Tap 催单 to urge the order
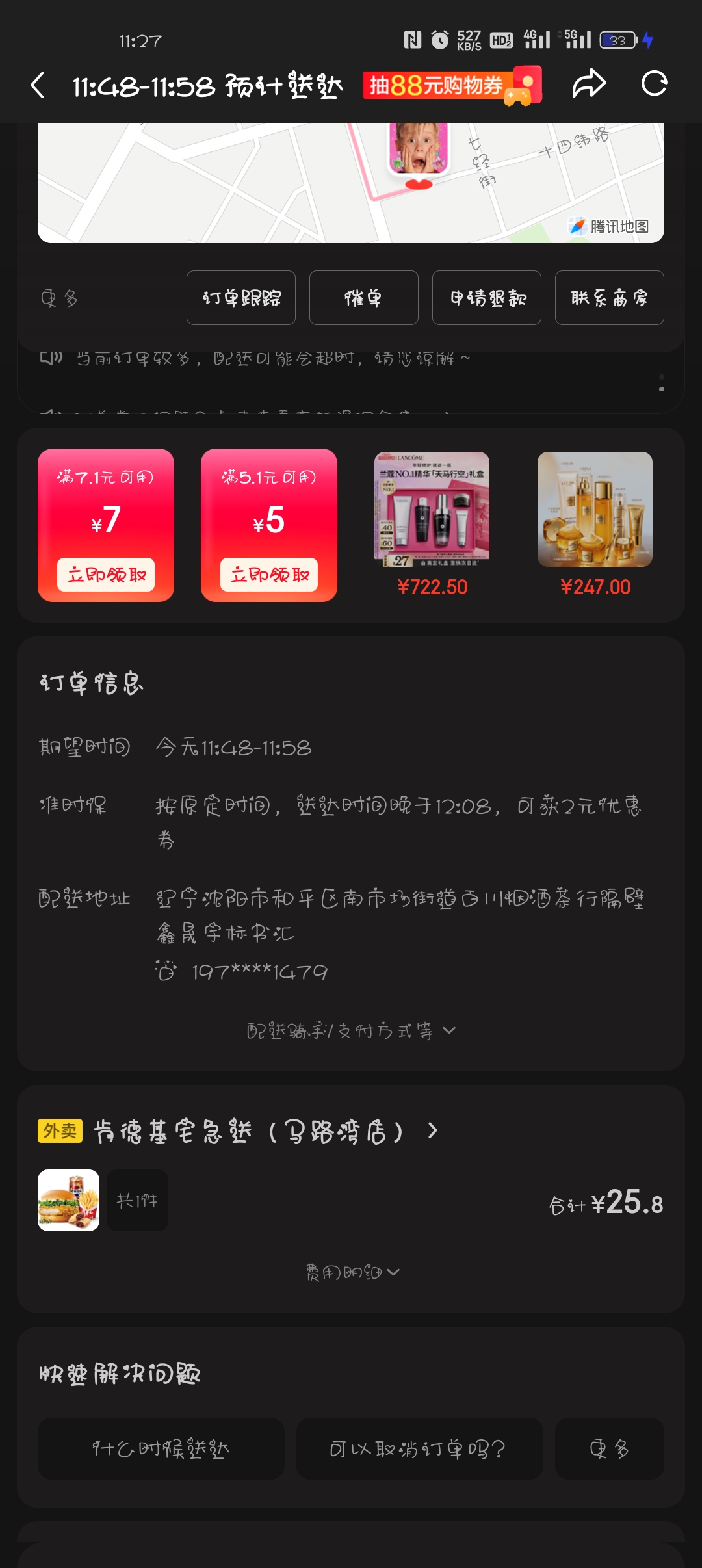 (363, 298)
